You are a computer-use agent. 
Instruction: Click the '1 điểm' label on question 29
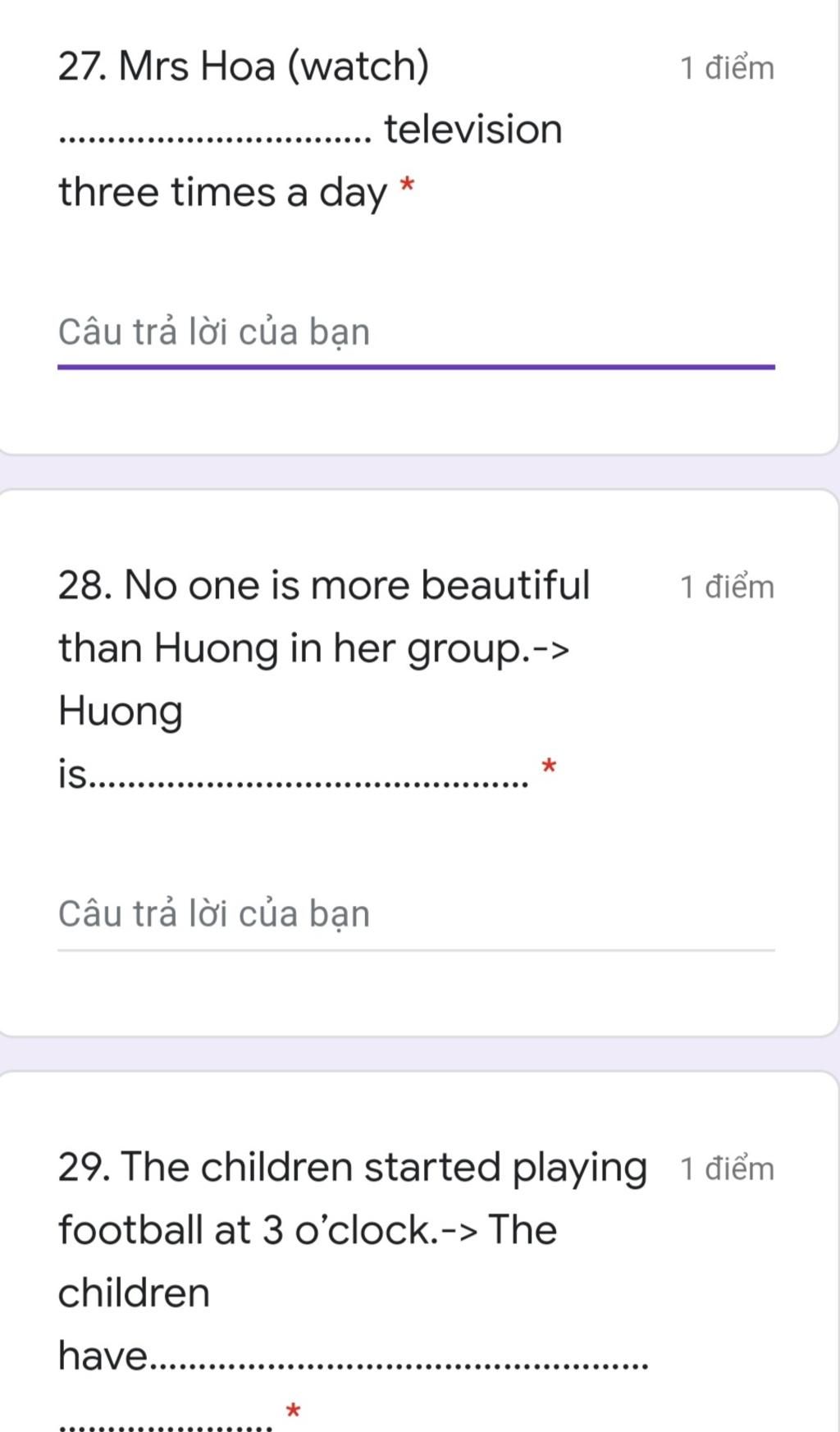tap(726, 1167)
